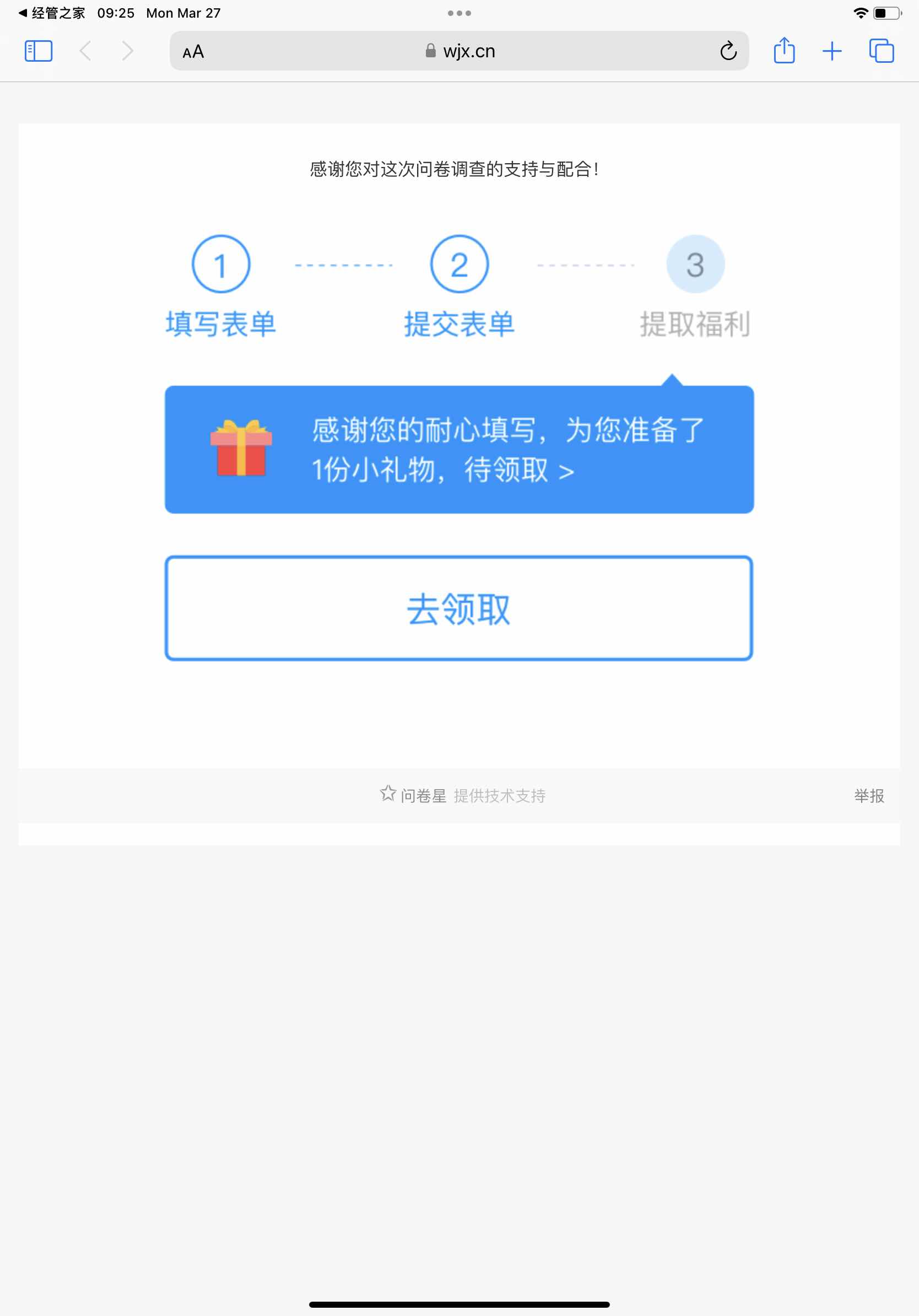
Task: Show the tab overview
Action: pyautogui.click(x=881, y=51)
